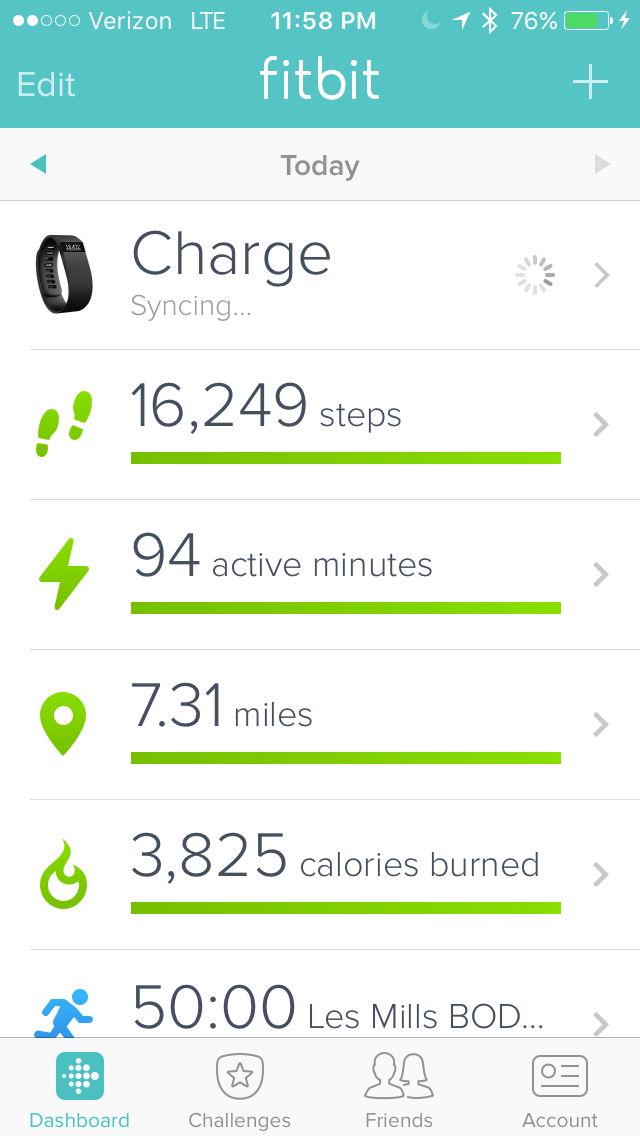Add a new entry with plus icon
Viewport: 640px width, 1136px height.
point(590,82)
